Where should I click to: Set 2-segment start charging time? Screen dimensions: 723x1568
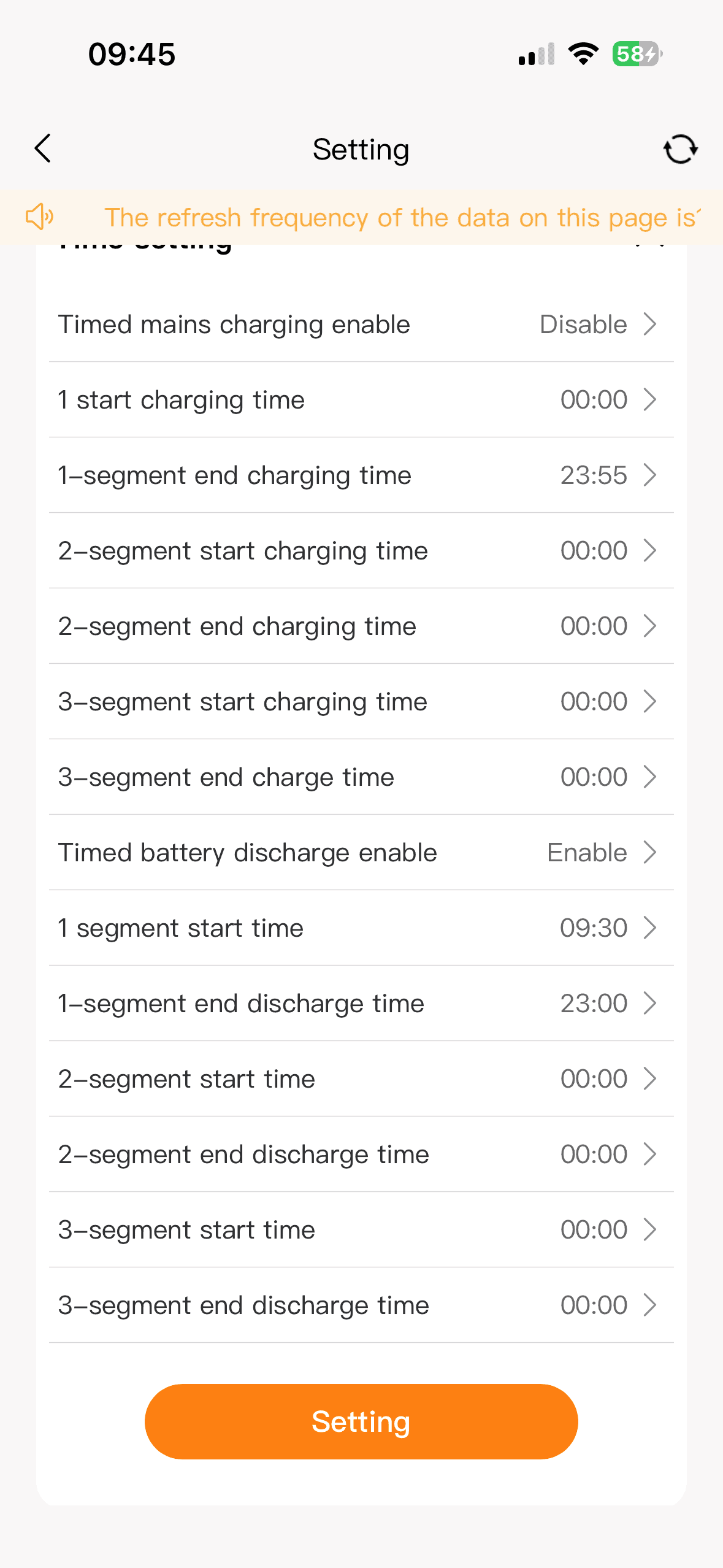(x=361, y=550)
